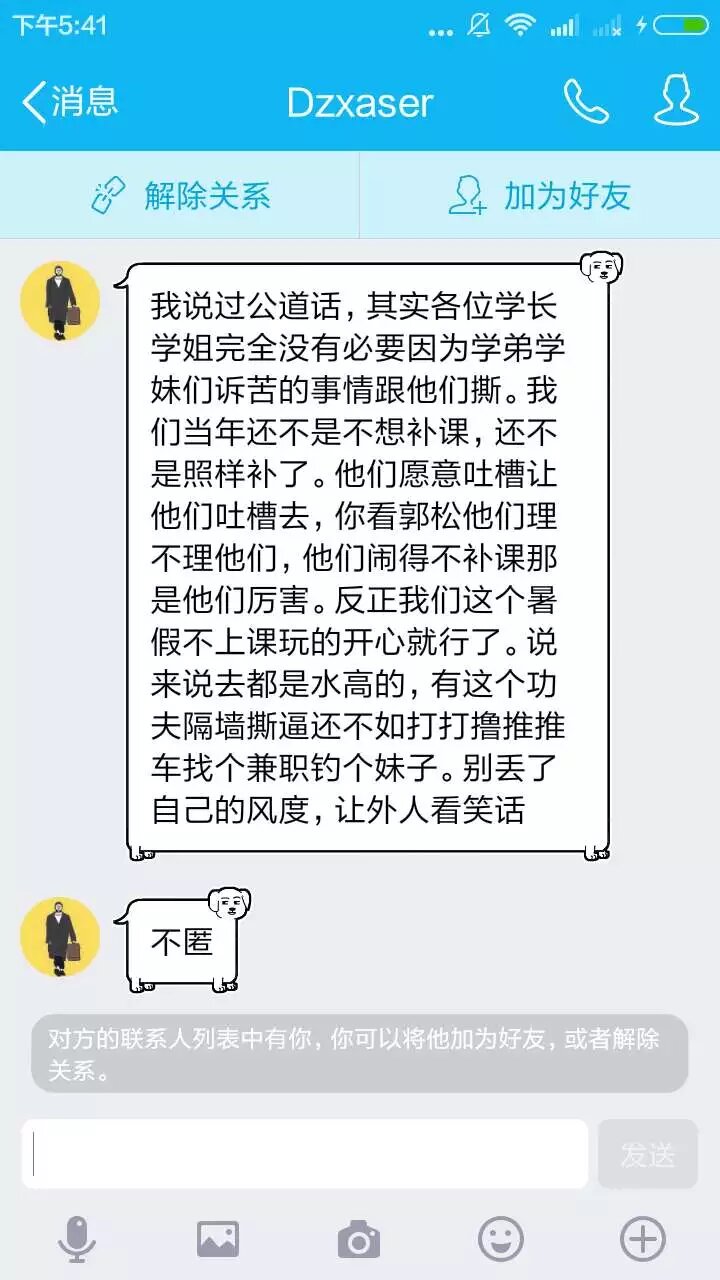Open the picture gallery icon
Image resolution: width=720 pixels, height=1280 pixels.
click(x=218, y=1240)
